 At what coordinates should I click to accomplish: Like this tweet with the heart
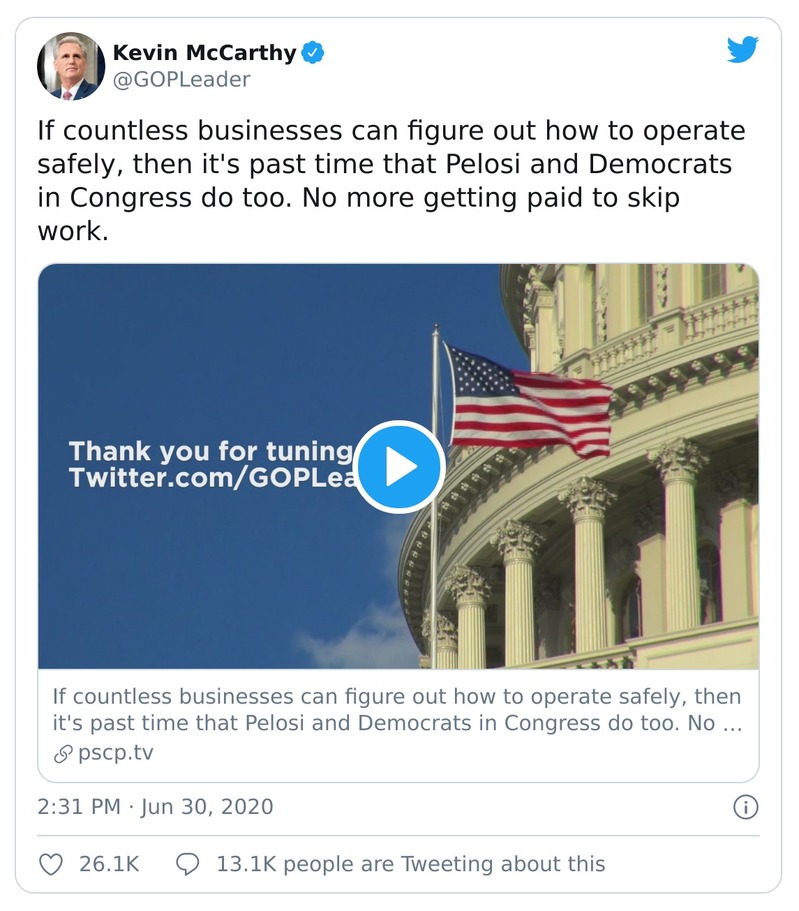[x=50, y=863]
